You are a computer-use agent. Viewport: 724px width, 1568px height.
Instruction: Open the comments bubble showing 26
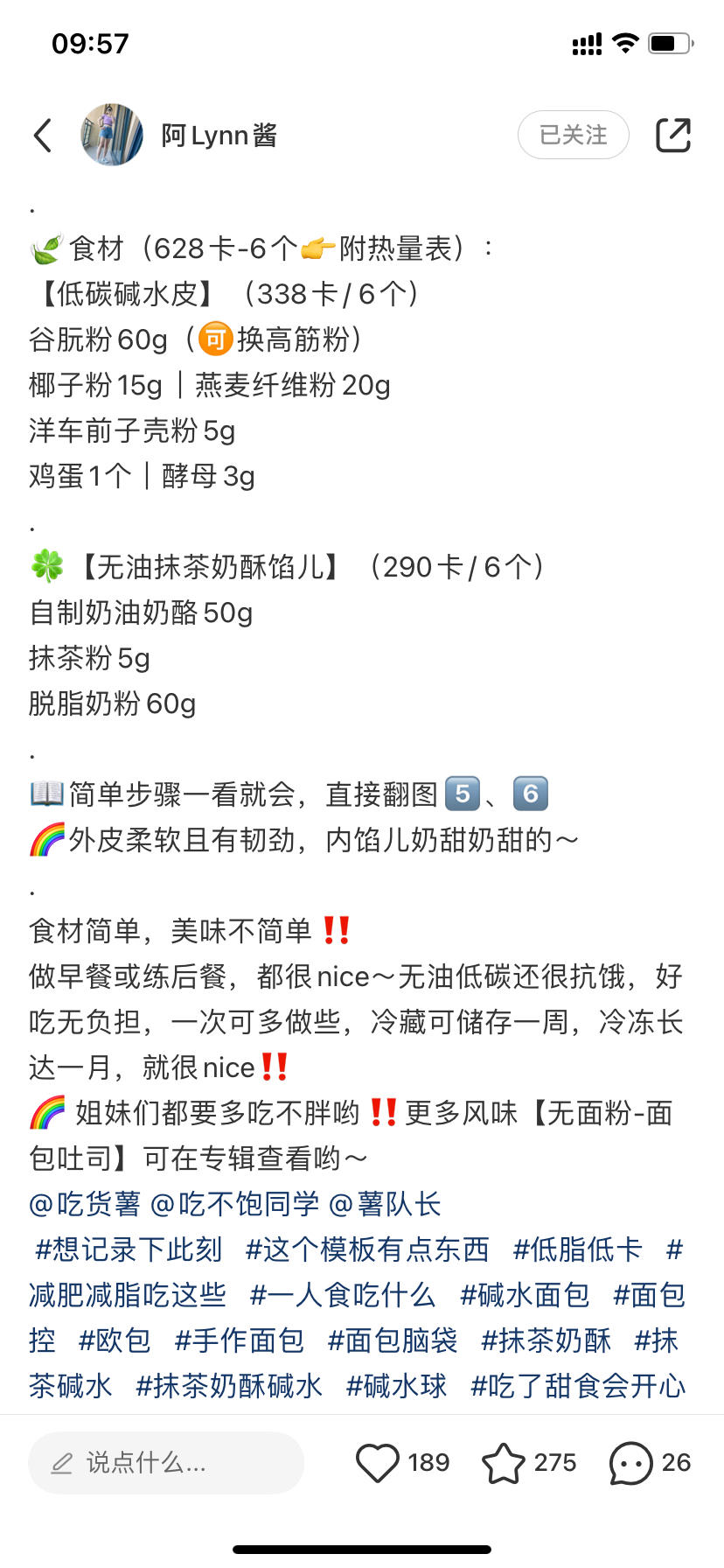coord(631,1462)
